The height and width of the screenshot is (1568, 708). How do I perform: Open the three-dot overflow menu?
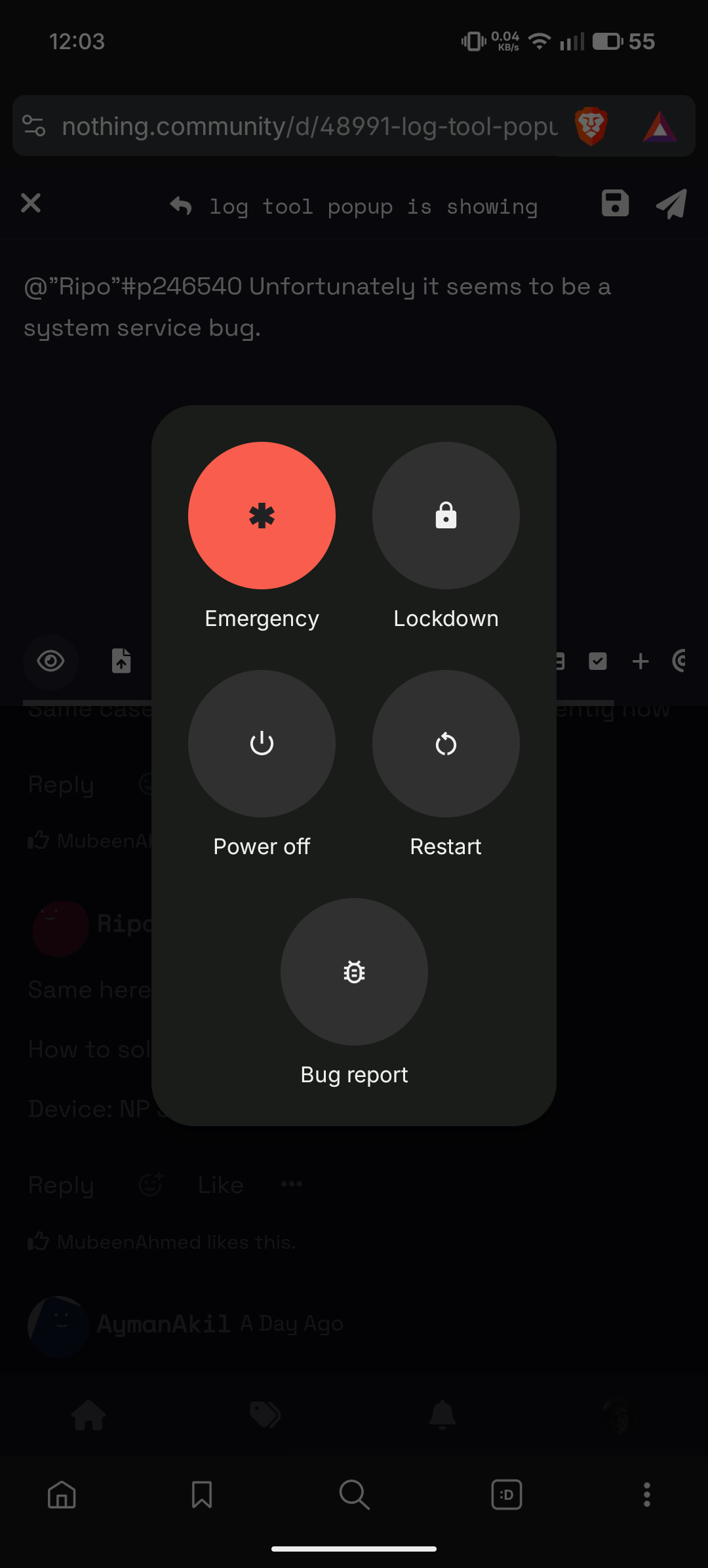tap(646, 1495)
